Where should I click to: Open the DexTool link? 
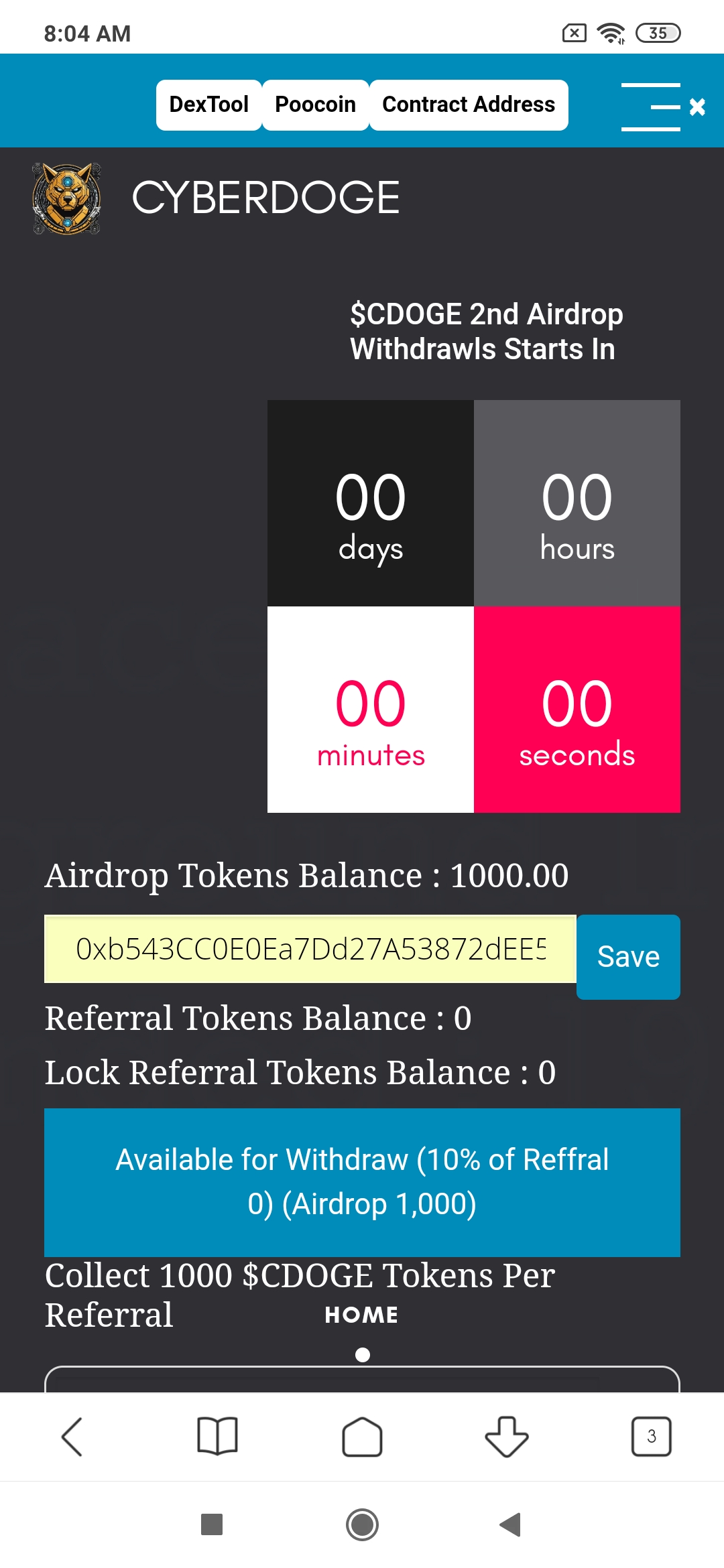(208, 105)
